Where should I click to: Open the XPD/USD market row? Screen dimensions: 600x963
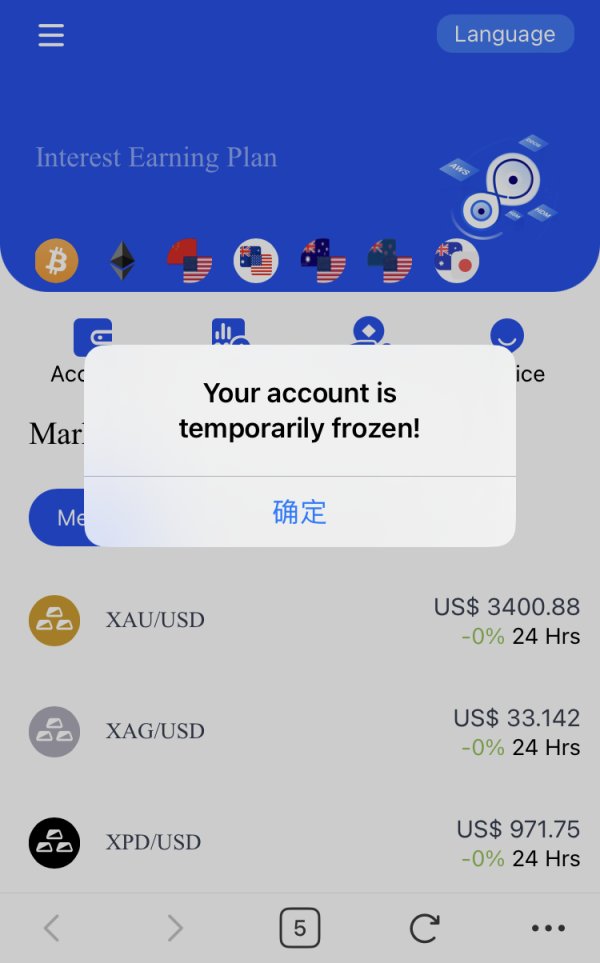[x=300, y=843]
